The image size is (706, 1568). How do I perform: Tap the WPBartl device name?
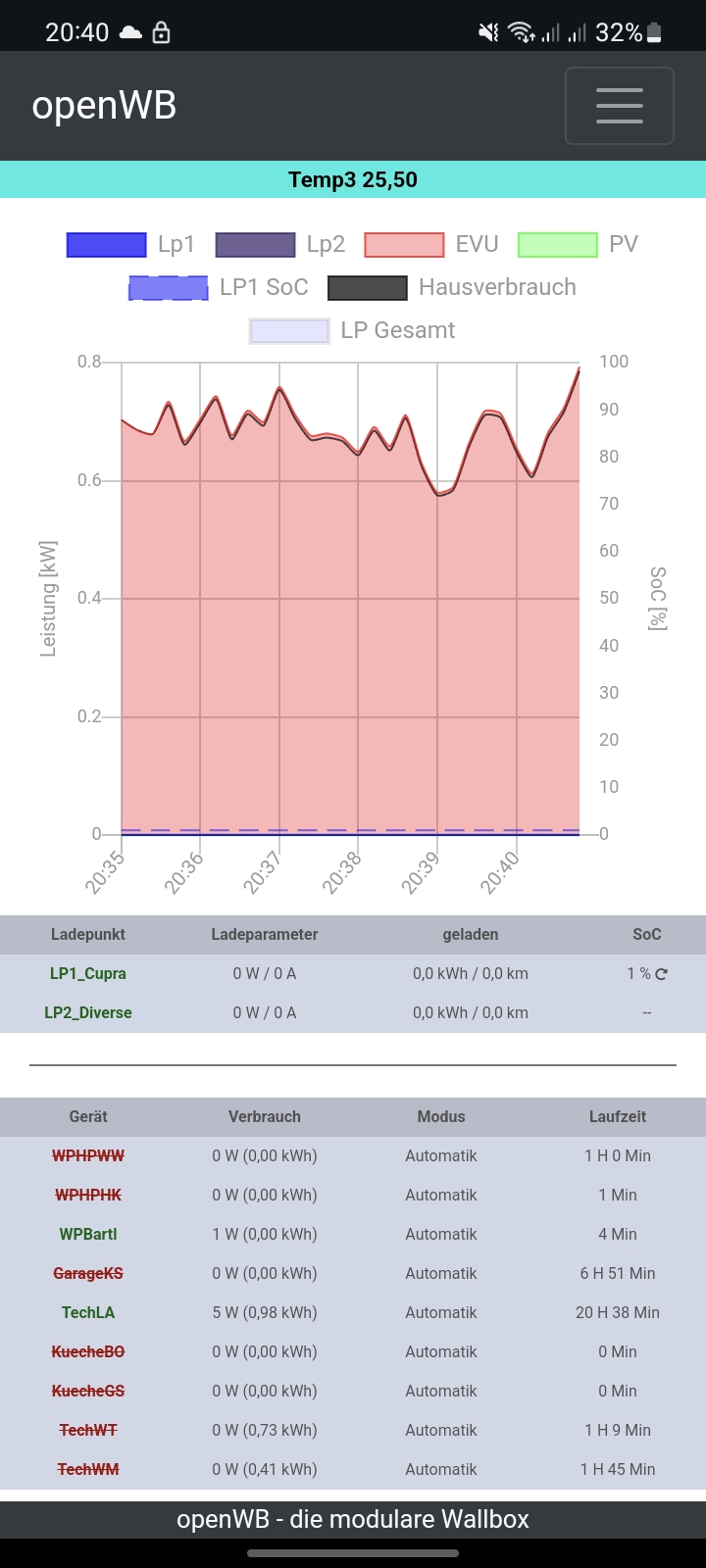88,1235
